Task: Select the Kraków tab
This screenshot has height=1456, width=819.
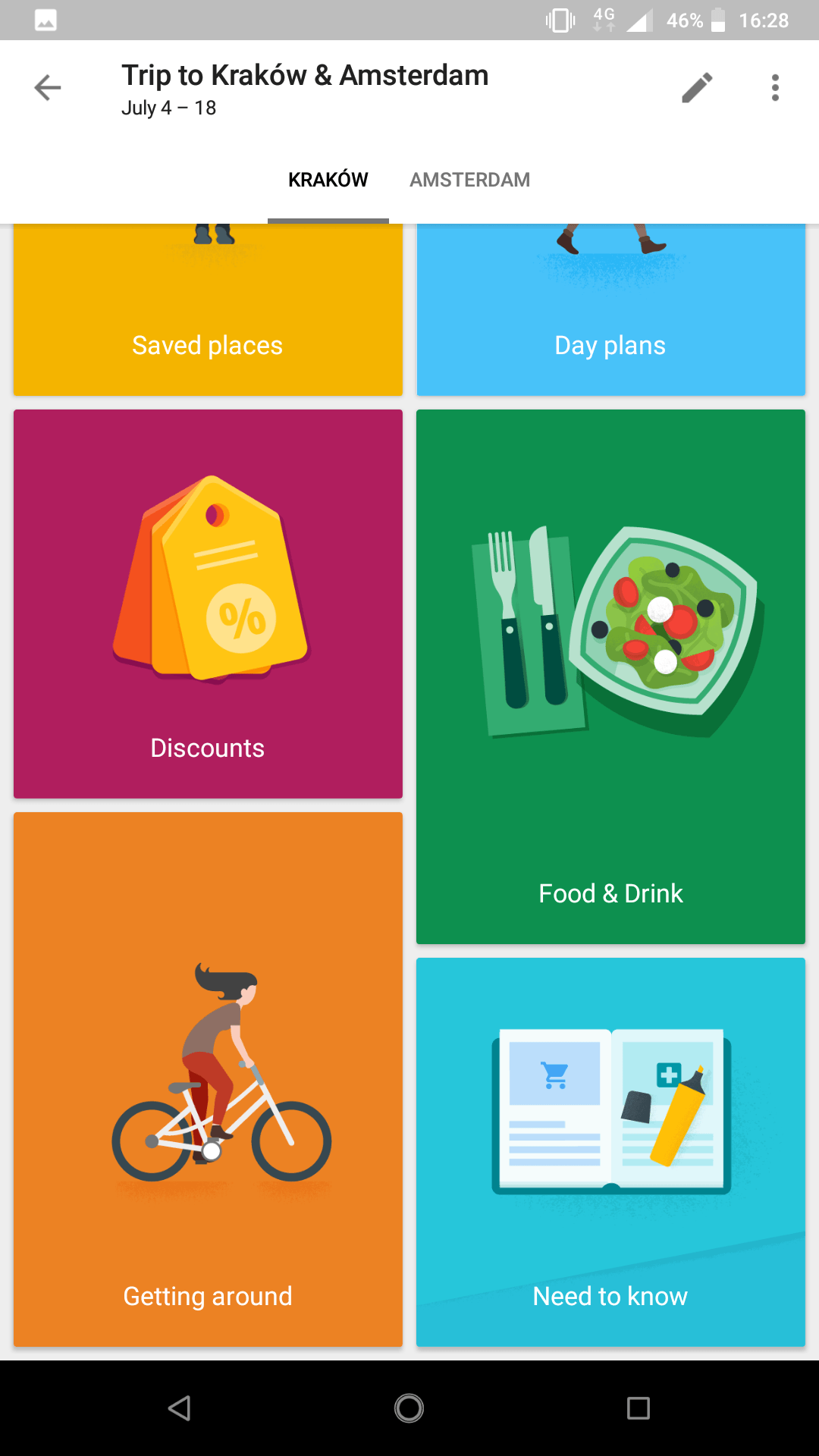Action: click(328, 180)
